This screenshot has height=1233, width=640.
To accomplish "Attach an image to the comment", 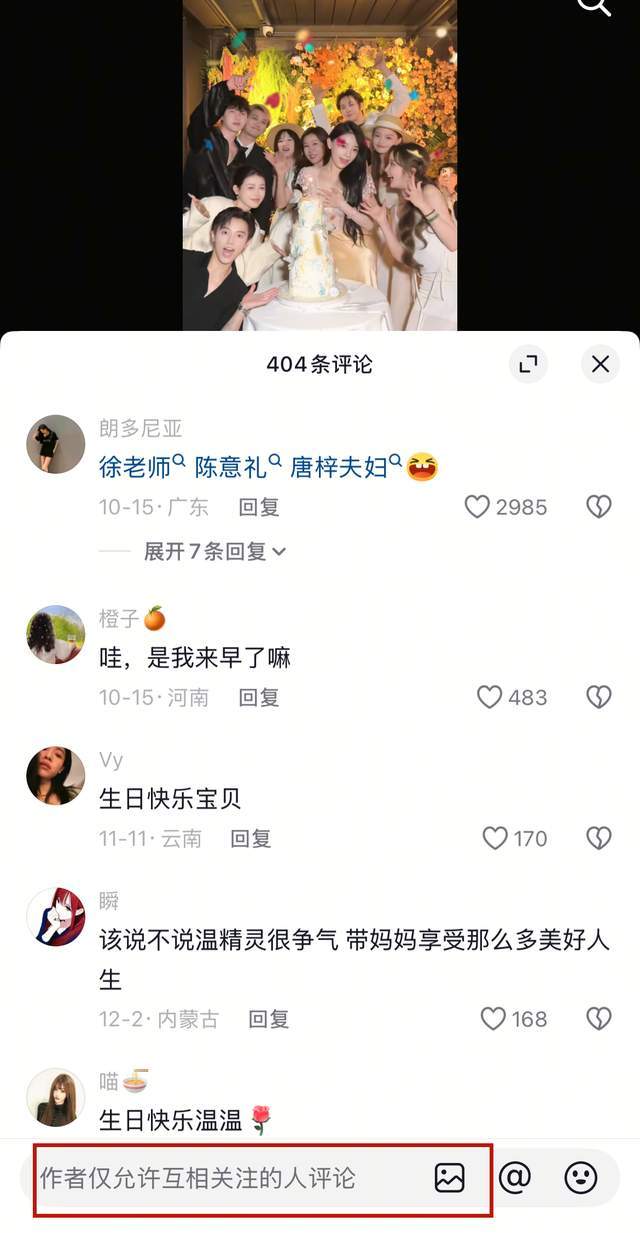I will pos(449,1178).
